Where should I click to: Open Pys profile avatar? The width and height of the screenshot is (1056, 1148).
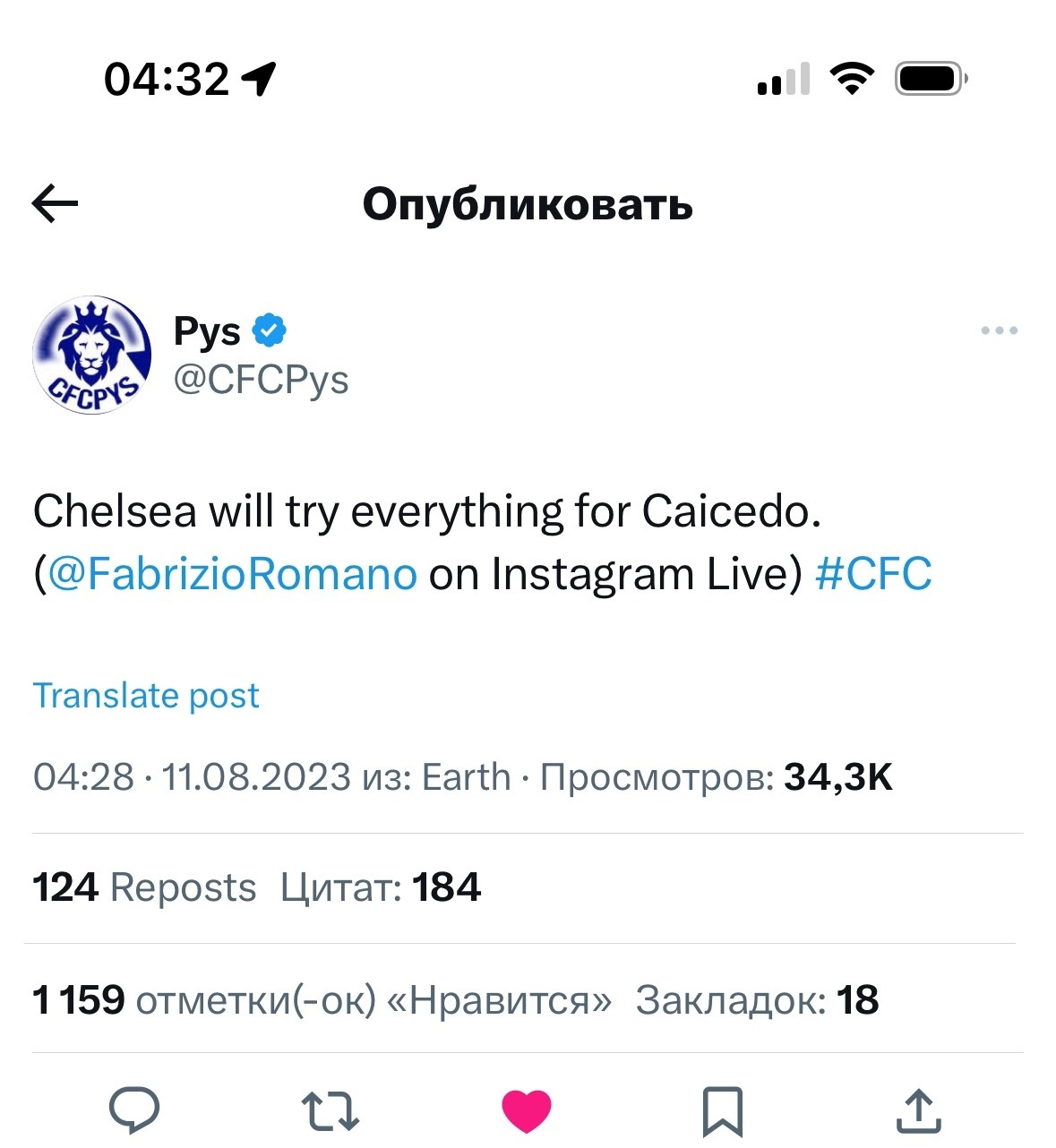[91, 355]
